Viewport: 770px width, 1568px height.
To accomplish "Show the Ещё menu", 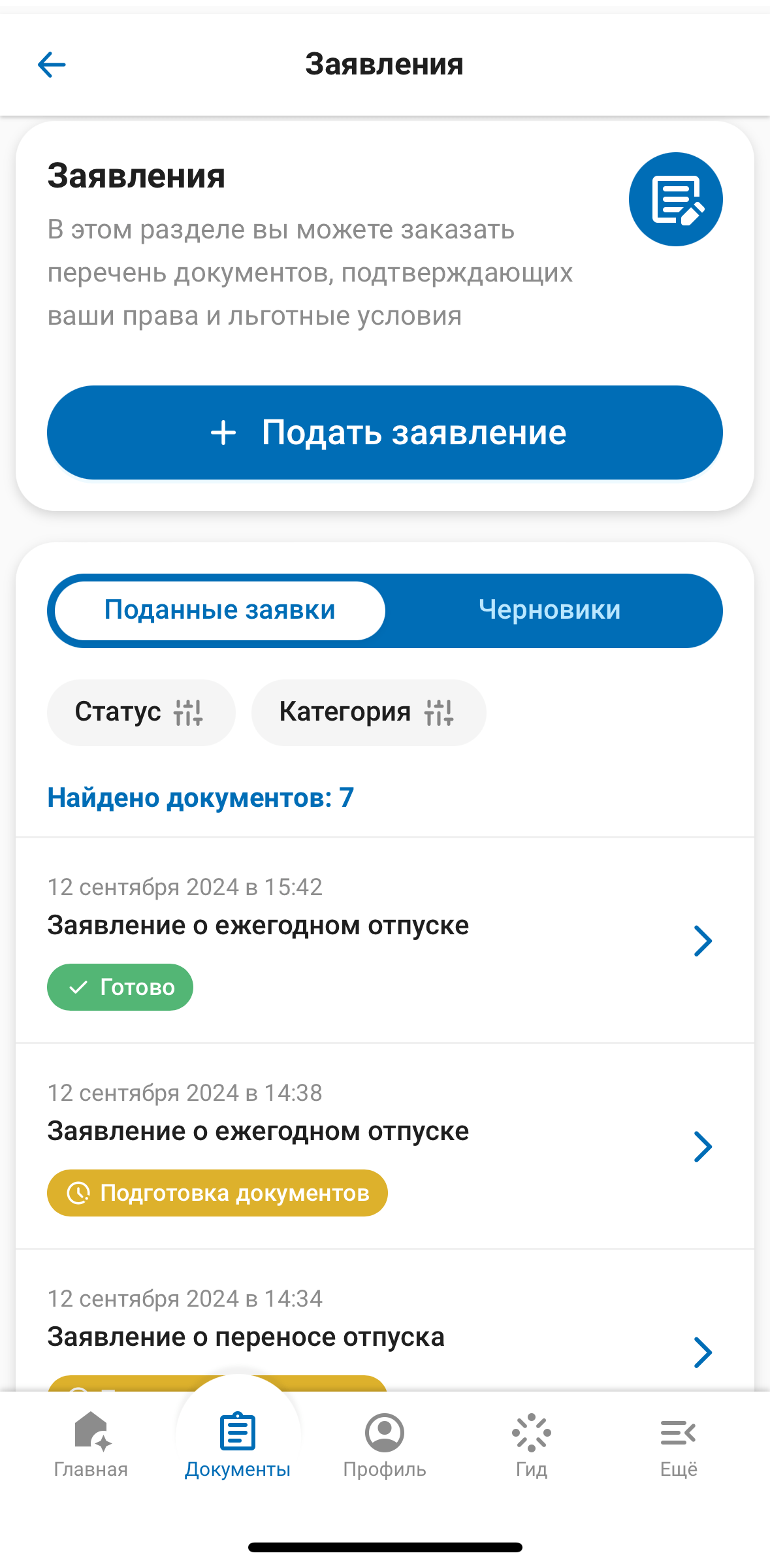I will 679,1445.
